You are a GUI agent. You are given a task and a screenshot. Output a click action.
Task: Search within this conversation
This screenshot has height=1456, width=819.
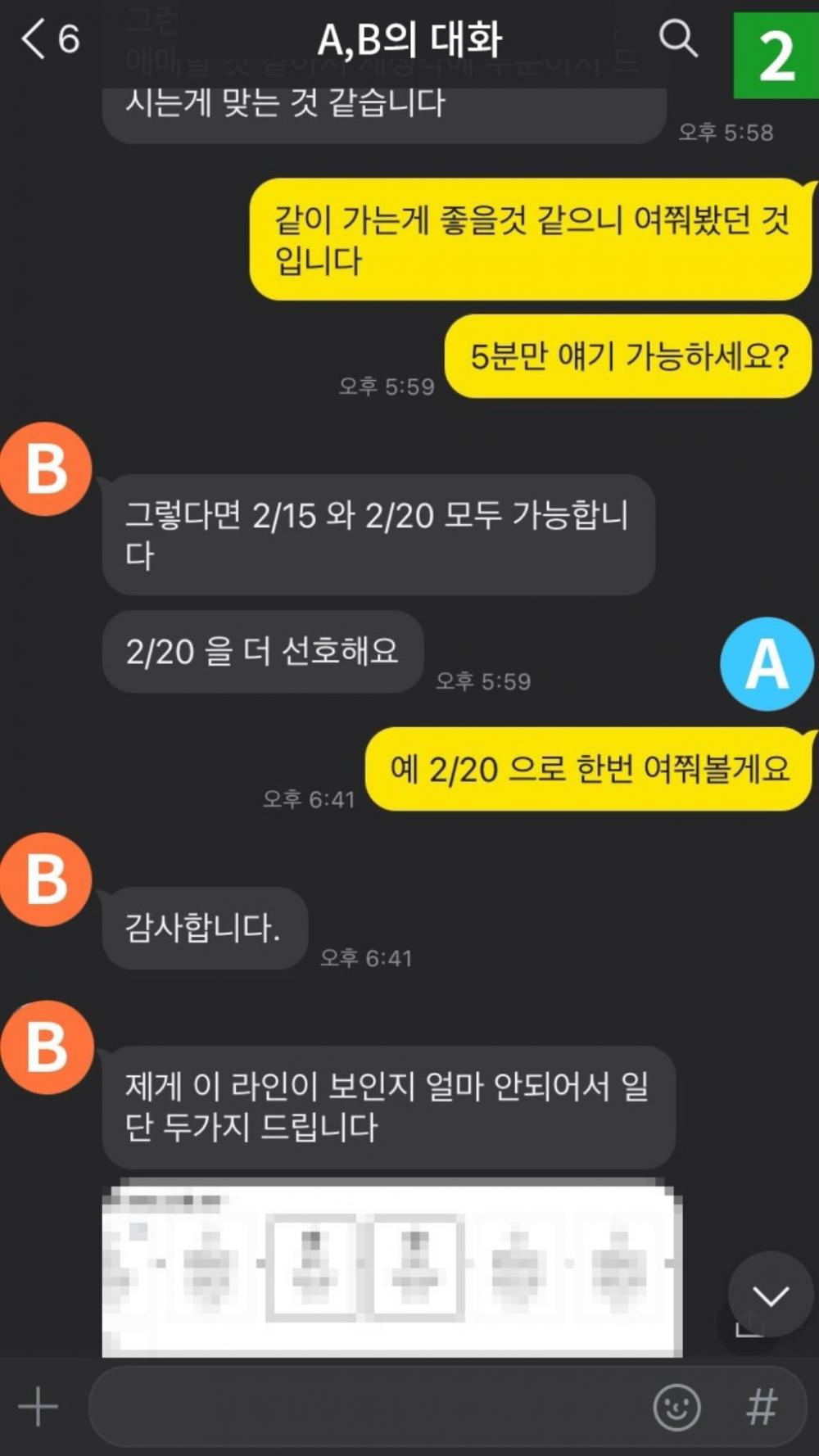[x=678, y=38]
